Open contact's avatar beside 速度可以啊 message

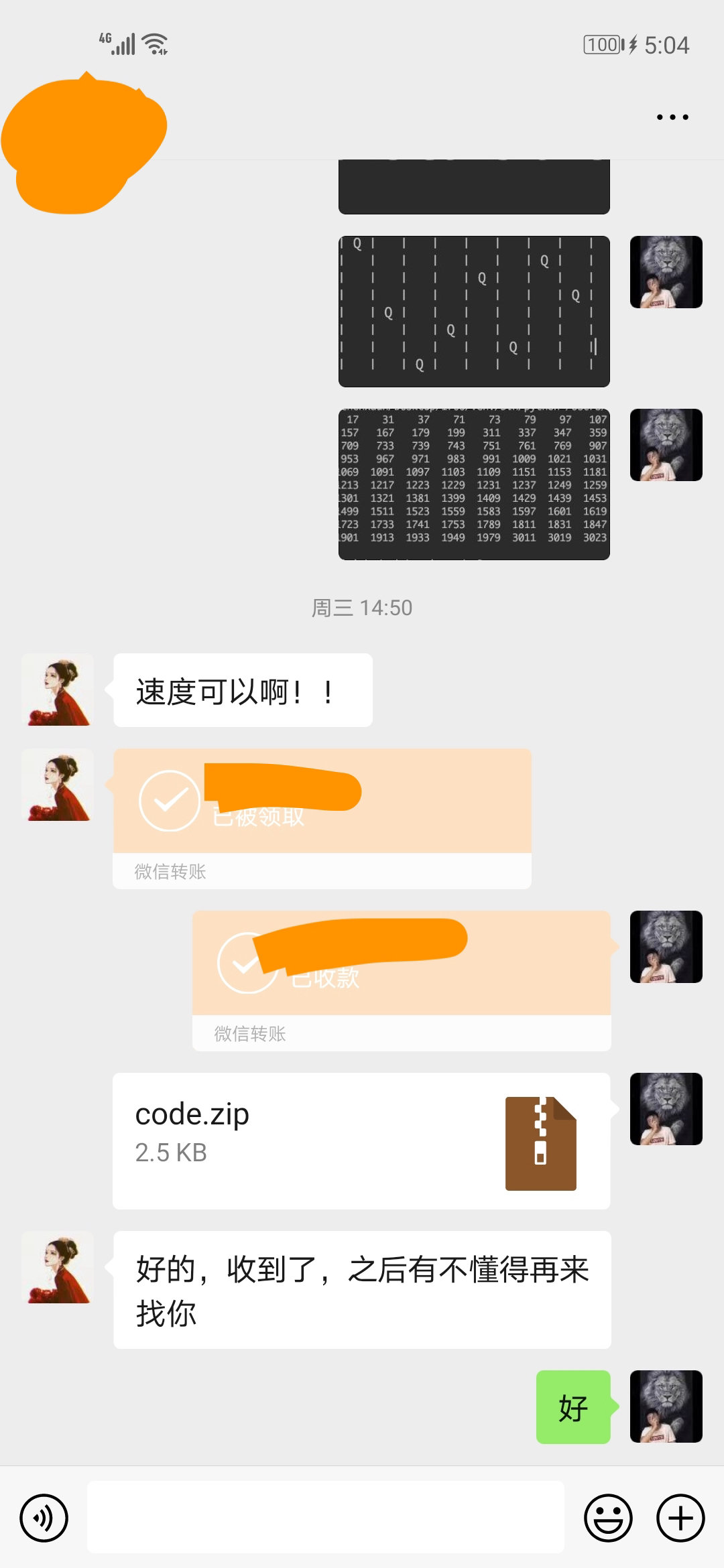coord(58,690)
